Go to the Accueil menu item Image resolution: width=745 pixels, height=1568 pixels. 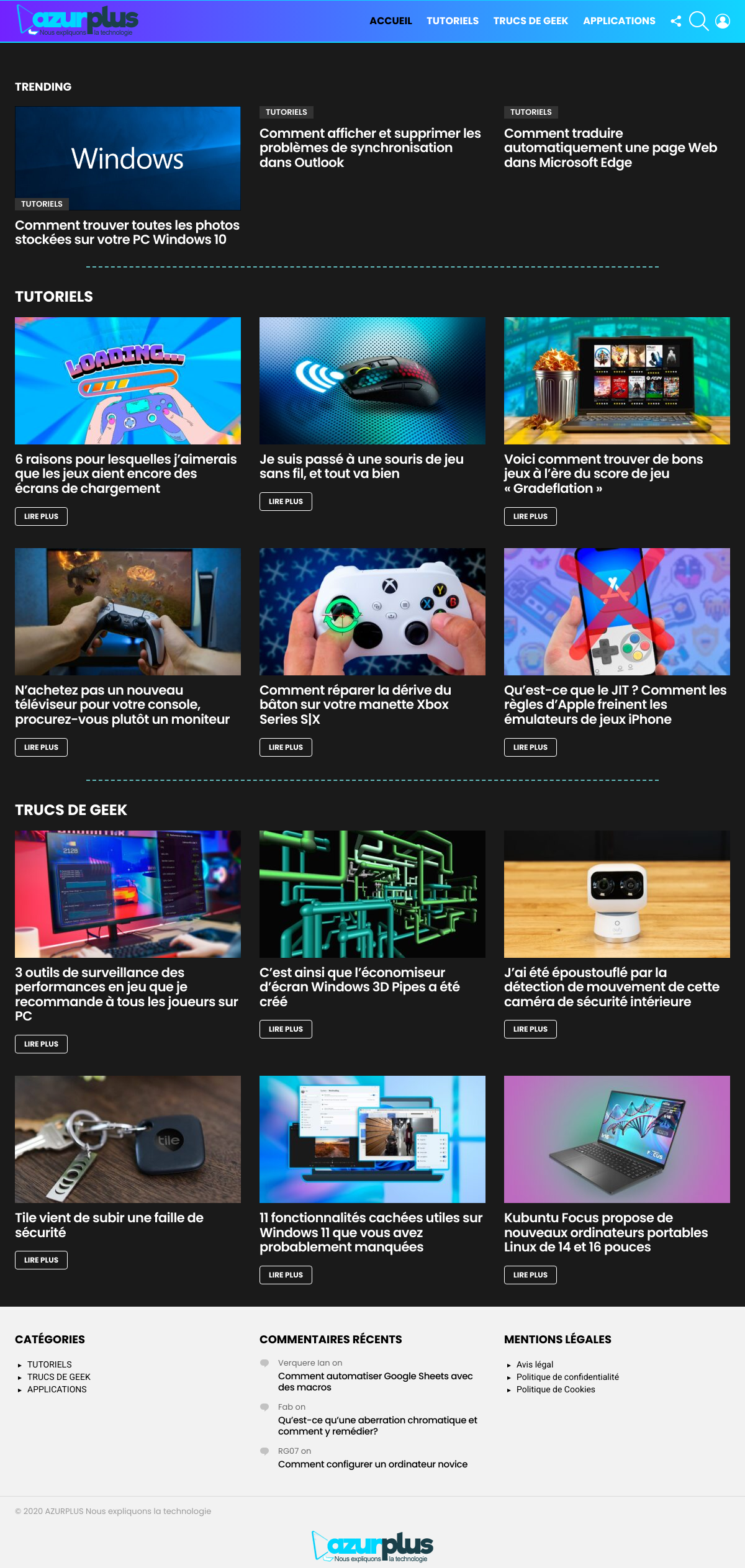391,21
